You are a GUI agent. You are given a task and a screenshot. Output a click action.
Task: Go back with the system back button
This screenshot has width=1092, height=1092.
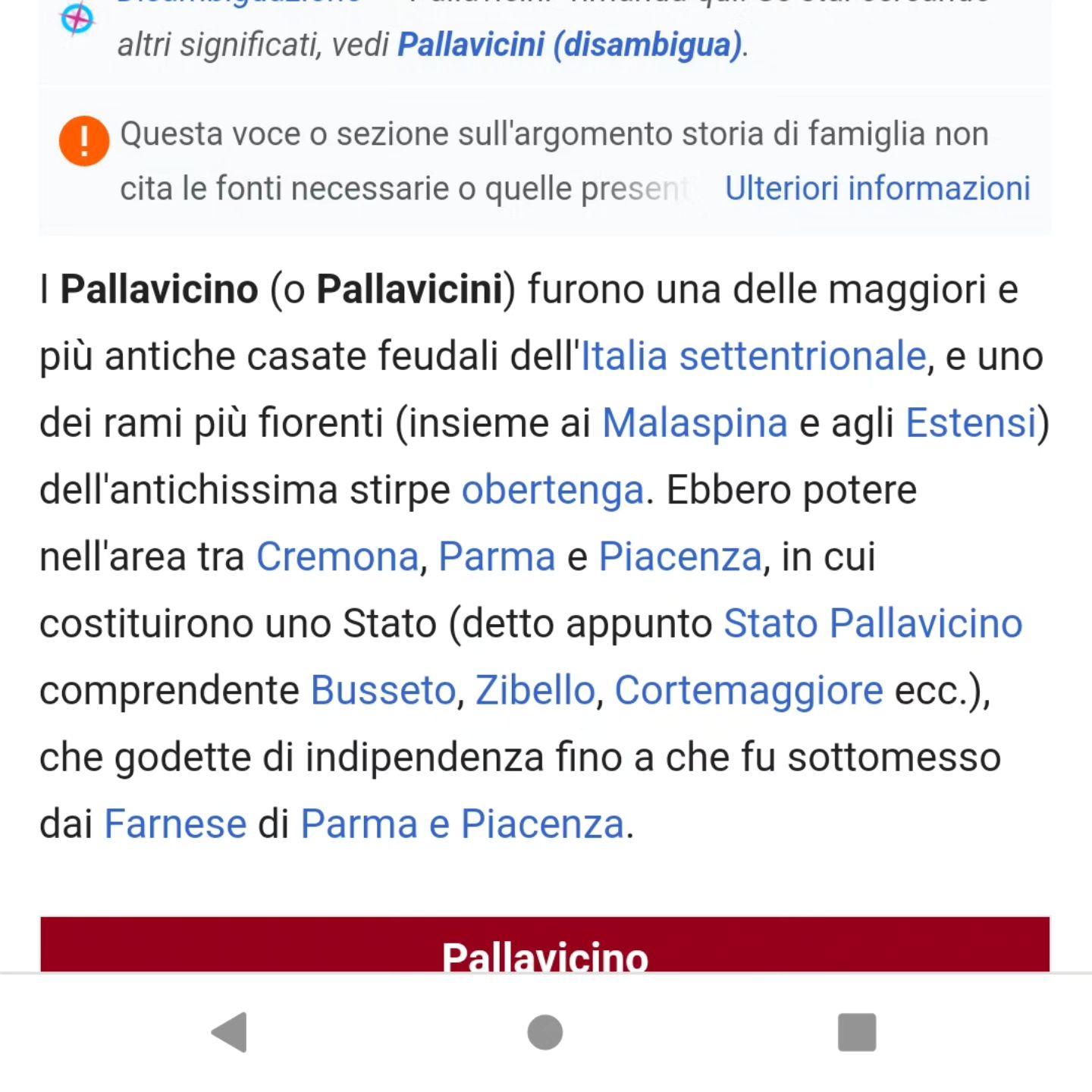pos(230,1032)
